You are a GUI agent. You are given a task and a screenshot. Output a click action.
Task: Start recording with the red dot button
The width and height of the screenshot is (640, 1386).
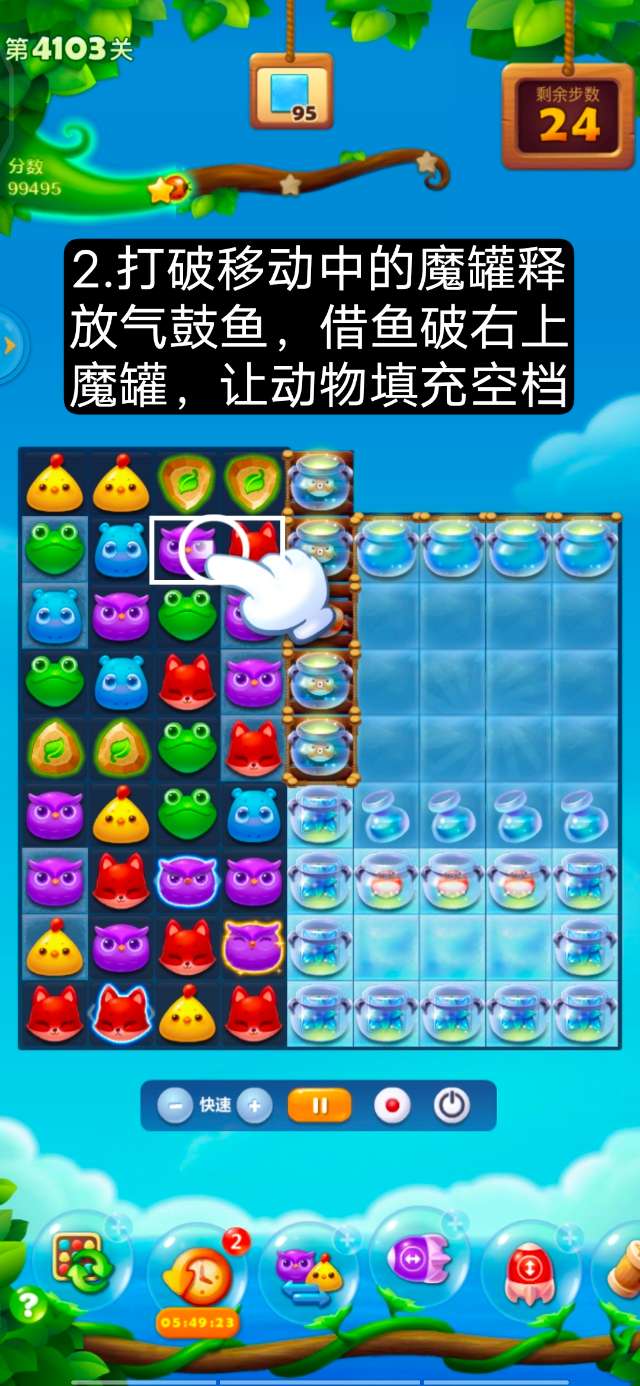(392, 1106)
